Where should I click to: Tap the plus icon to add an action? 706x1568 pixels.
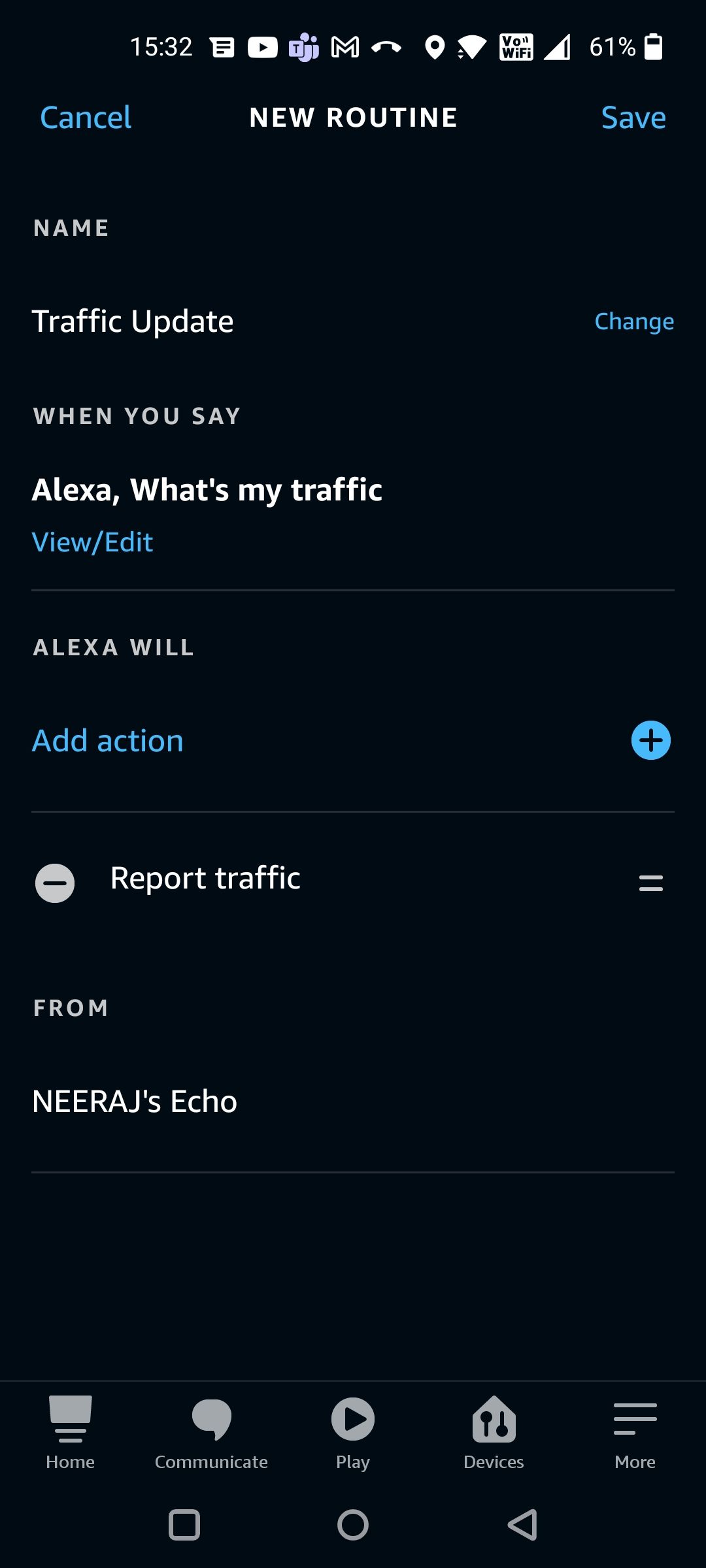tap(650, 740)
